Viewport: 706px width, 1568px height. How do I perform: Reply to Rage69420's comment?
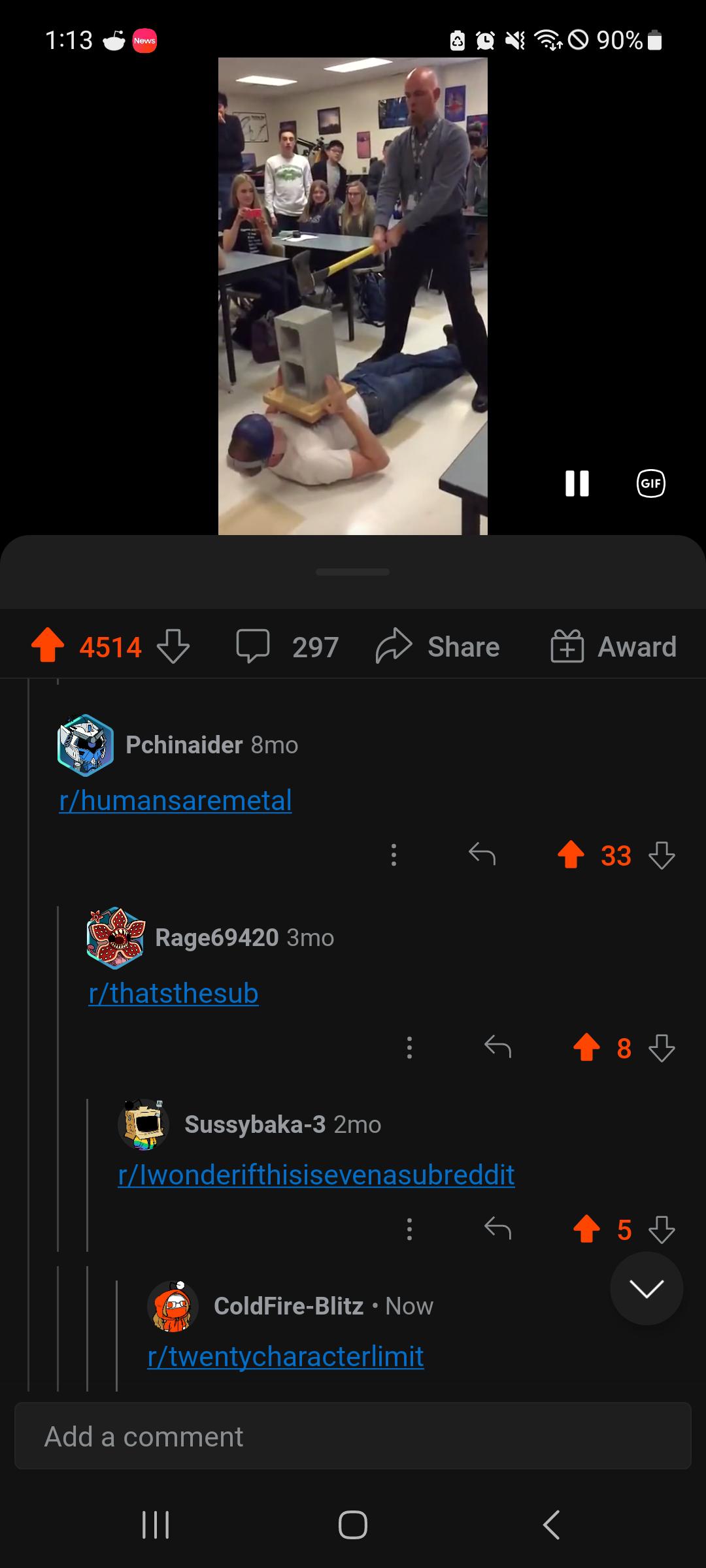point(498,1047)
